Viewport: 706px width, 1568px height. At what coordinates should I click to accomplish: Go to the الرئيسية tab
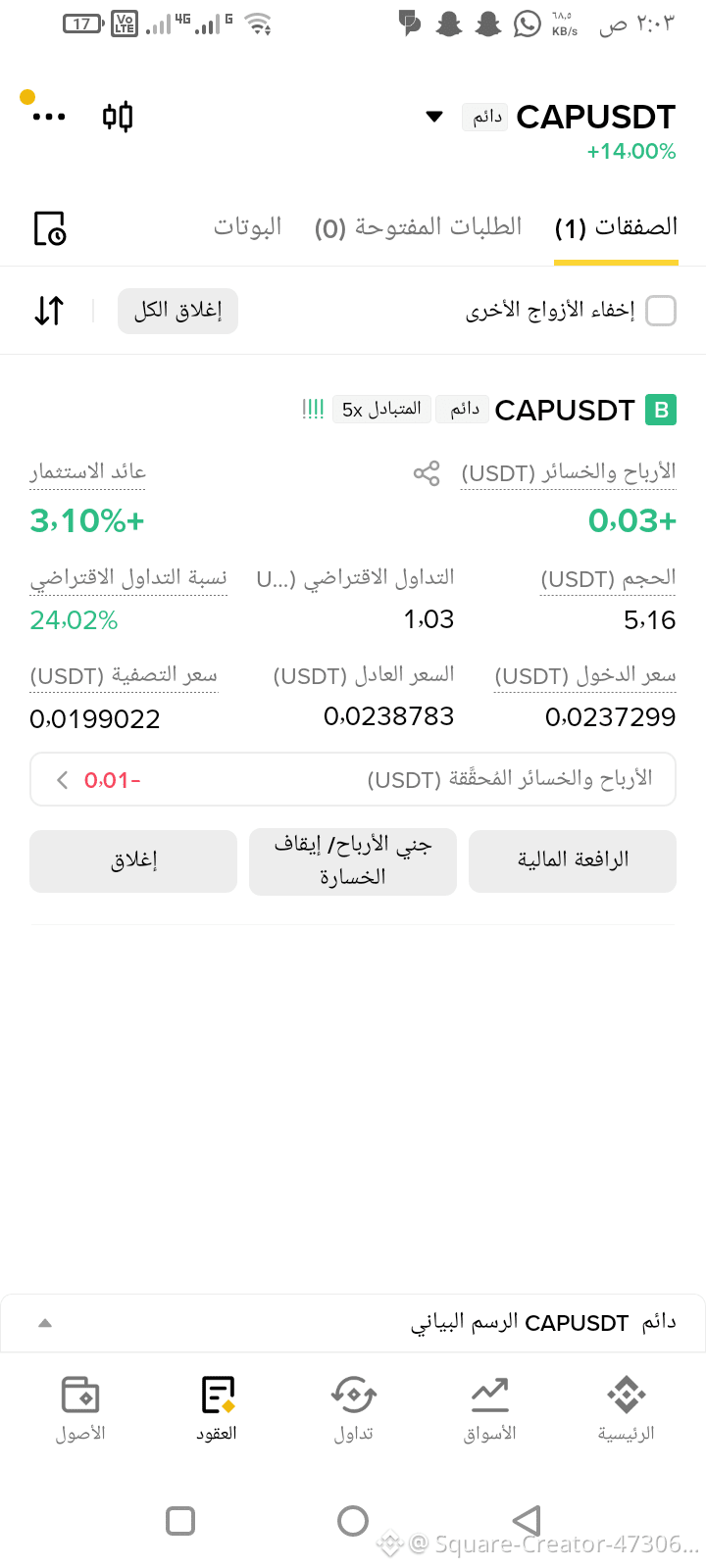[626, 1409]
